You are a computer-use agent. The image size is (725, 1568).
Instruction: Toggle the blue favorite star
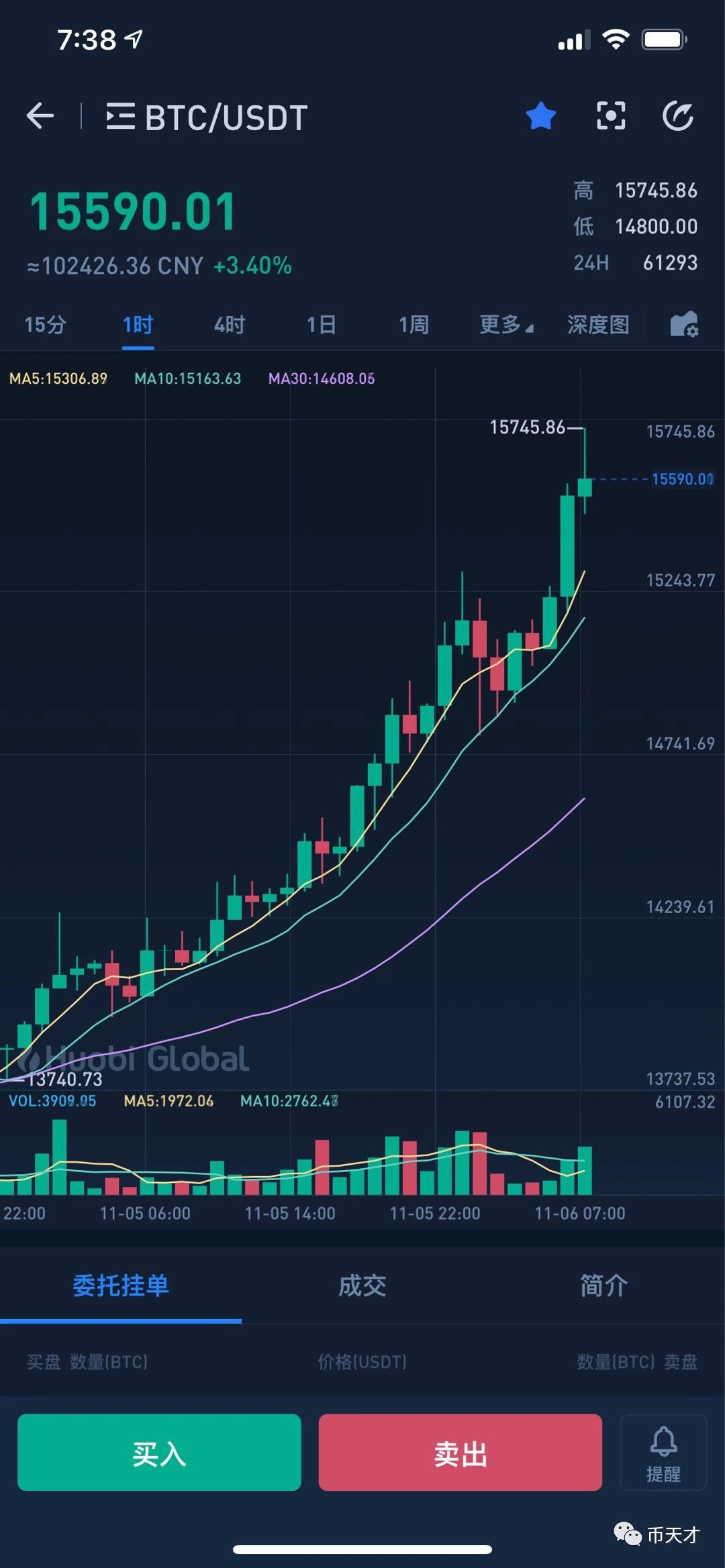pos(540,116)
